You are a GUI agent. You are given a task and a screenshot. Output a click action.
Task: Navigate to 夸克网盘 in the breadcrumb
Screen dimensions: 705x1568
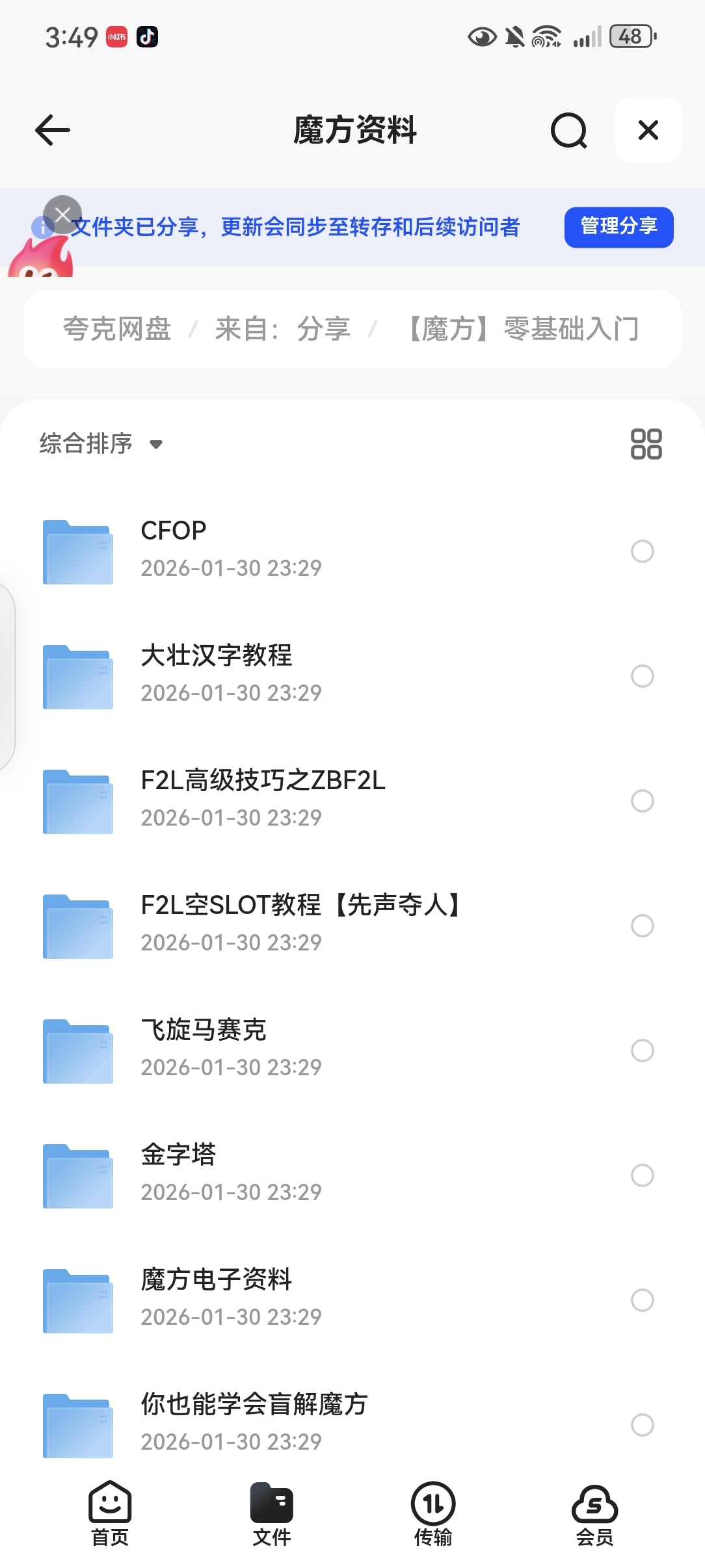117,329
